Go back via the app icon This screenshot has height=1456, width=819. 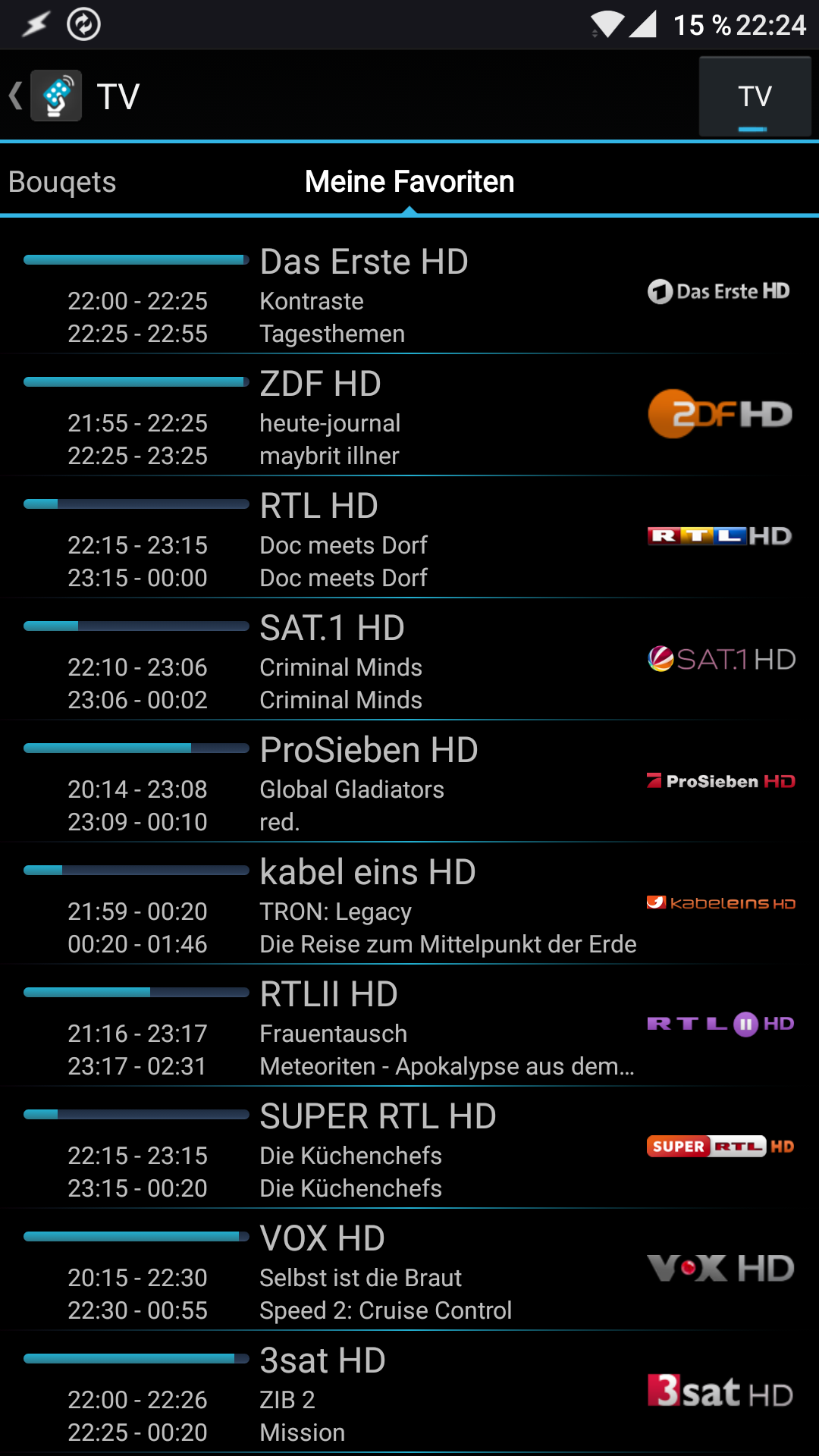pyautogui.click(x=55, y=96)
